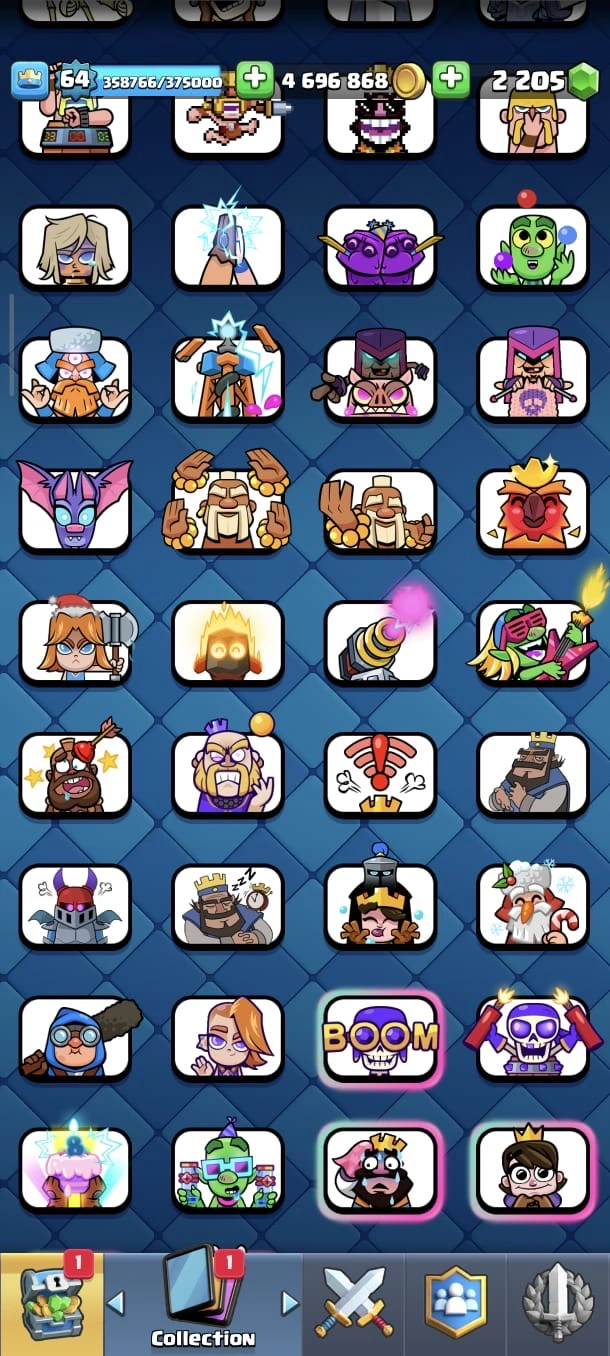
Task: Choose the birthday cake emote
Action: tap(75, 1168)
